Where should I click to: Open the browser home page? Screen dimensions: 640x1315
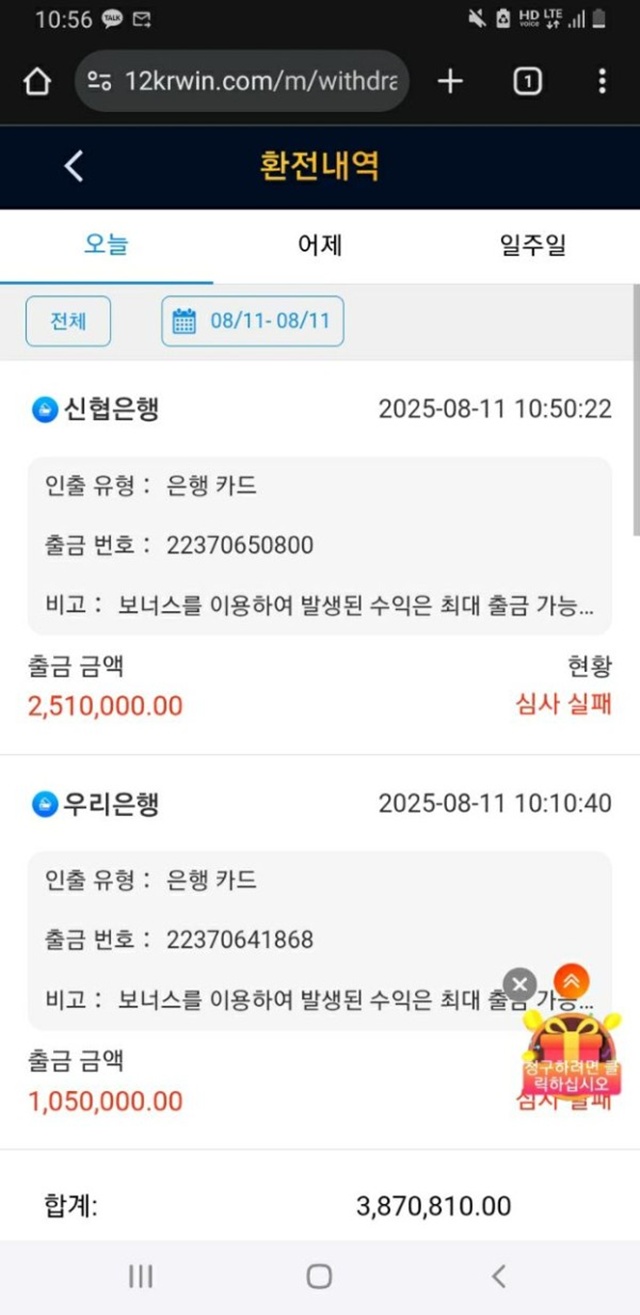point(37,82)
